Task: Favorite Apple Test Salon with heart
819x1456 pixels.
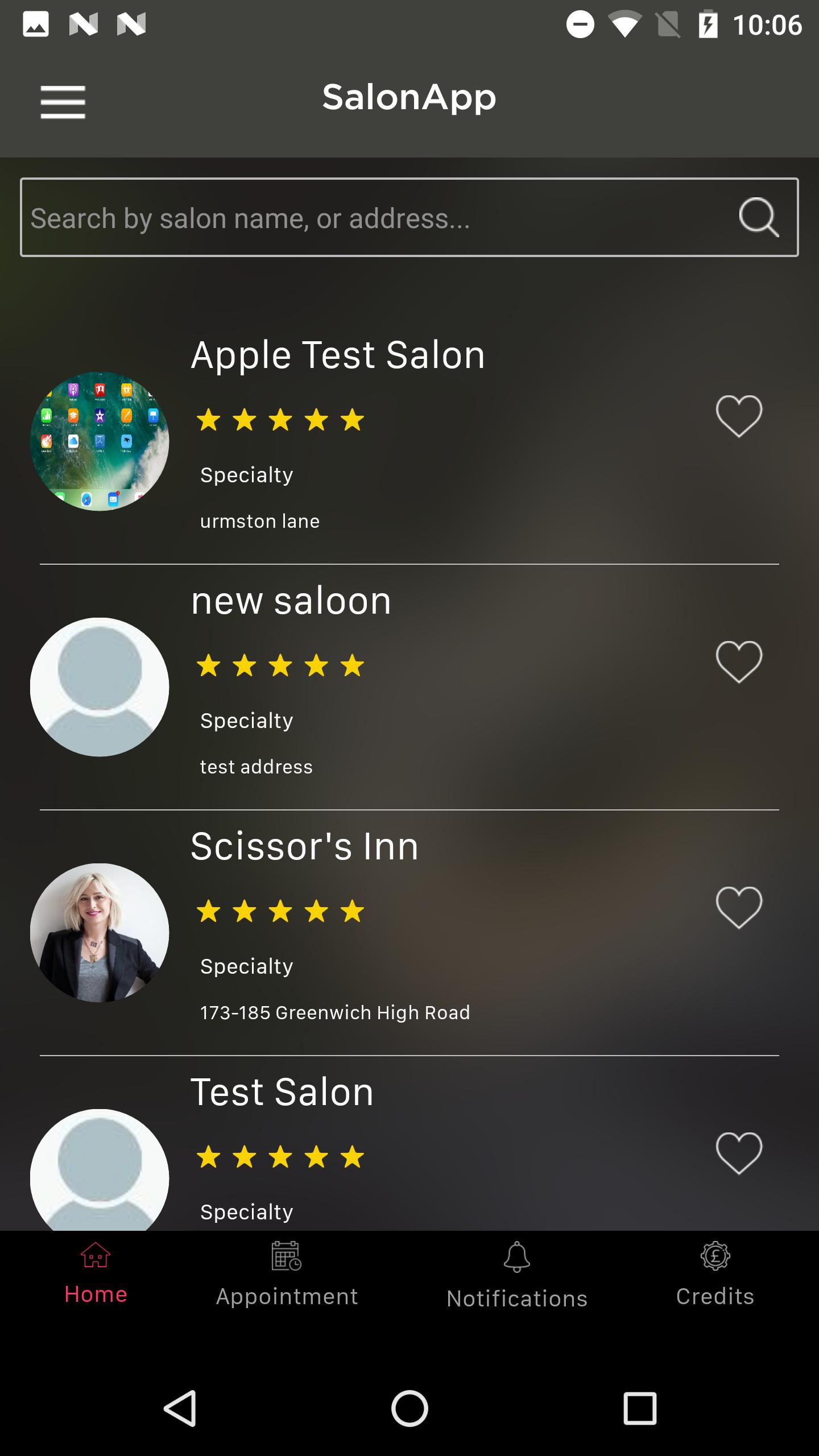Action: 738,416
